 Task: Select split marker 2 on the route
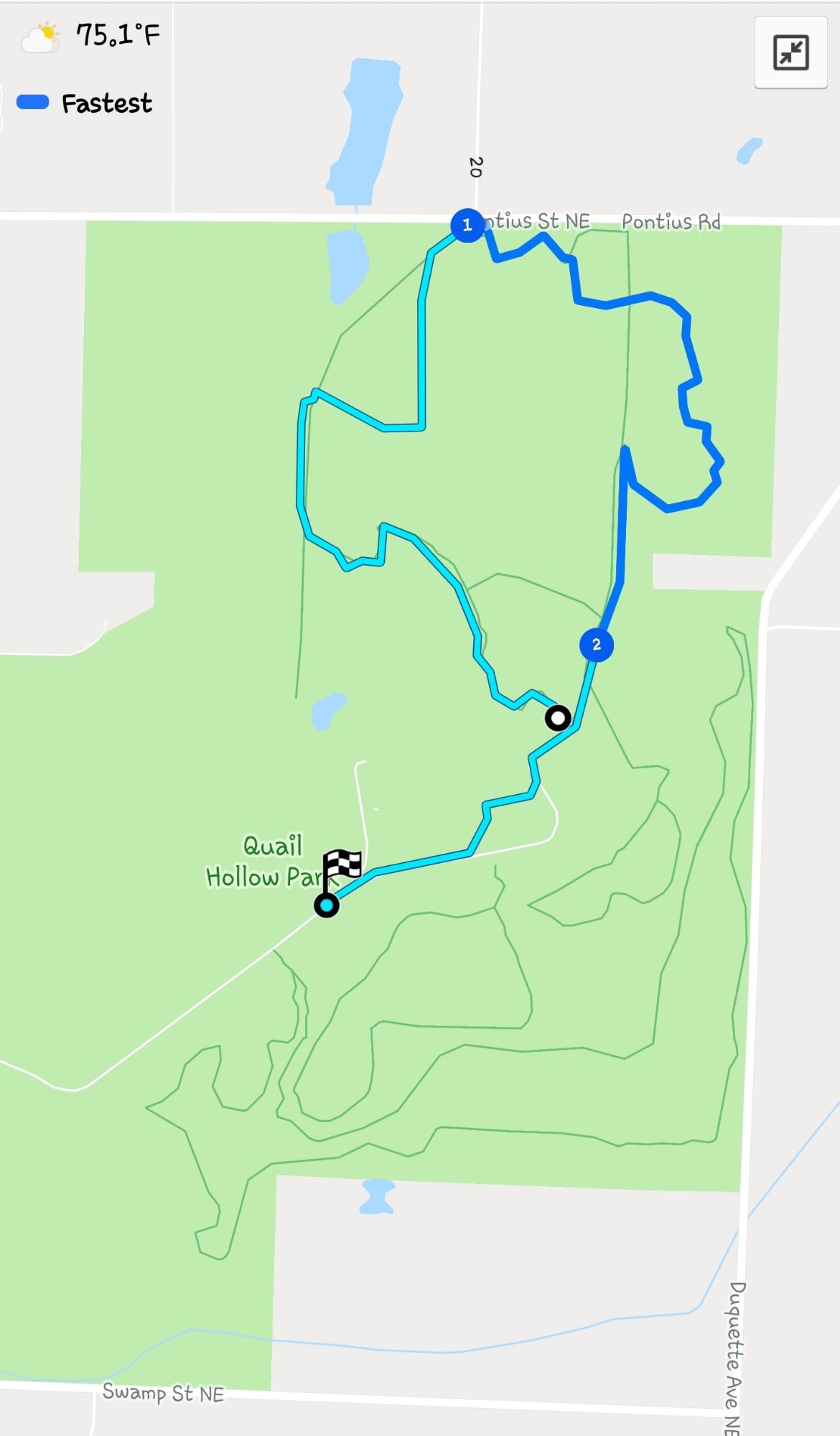click(596, 645)
